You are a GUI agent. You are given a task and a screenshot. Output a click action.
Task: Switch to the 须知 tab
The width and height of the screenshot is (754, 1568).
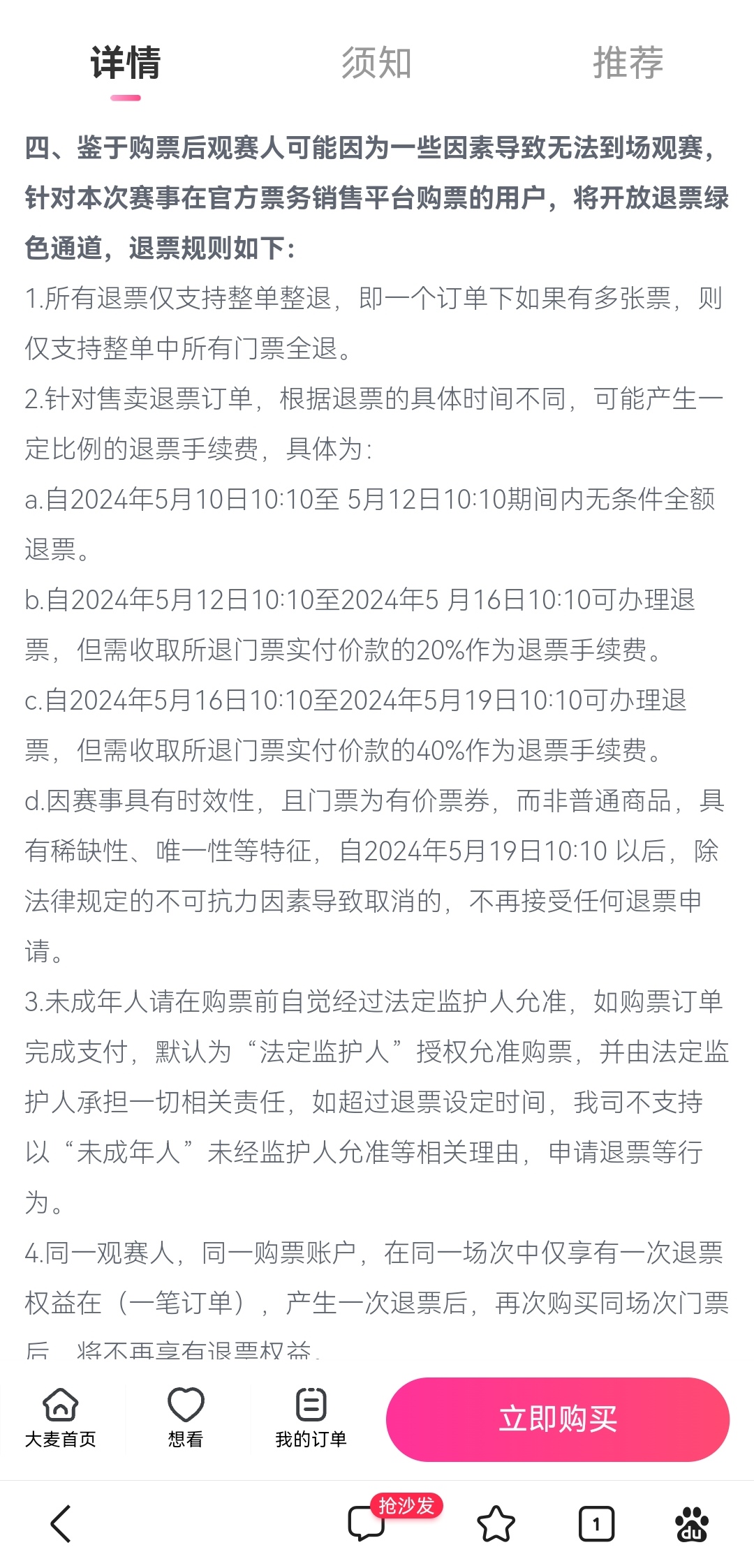pos(376,63)
